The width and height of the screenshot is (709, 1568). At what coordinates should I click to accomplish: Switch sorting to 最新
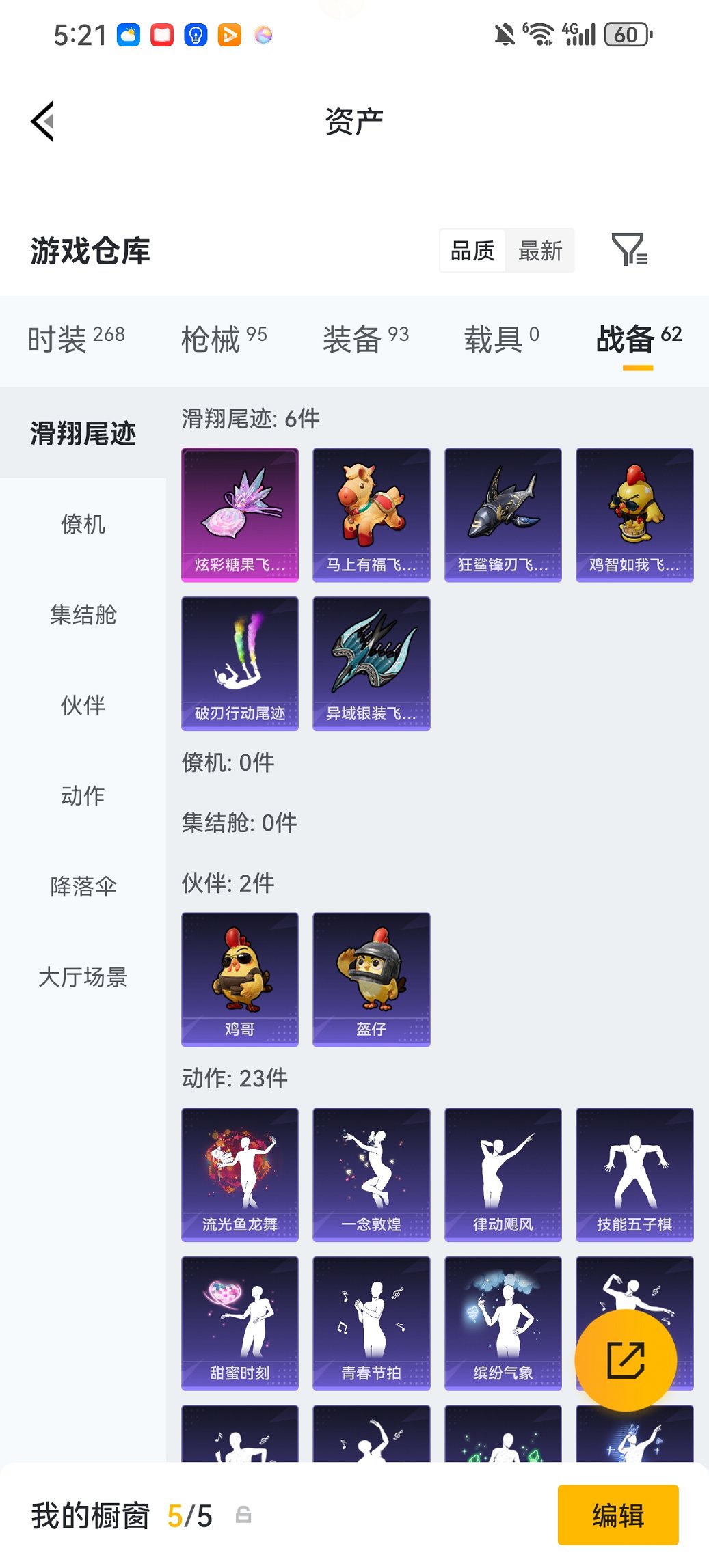click(x=541, y=251)
